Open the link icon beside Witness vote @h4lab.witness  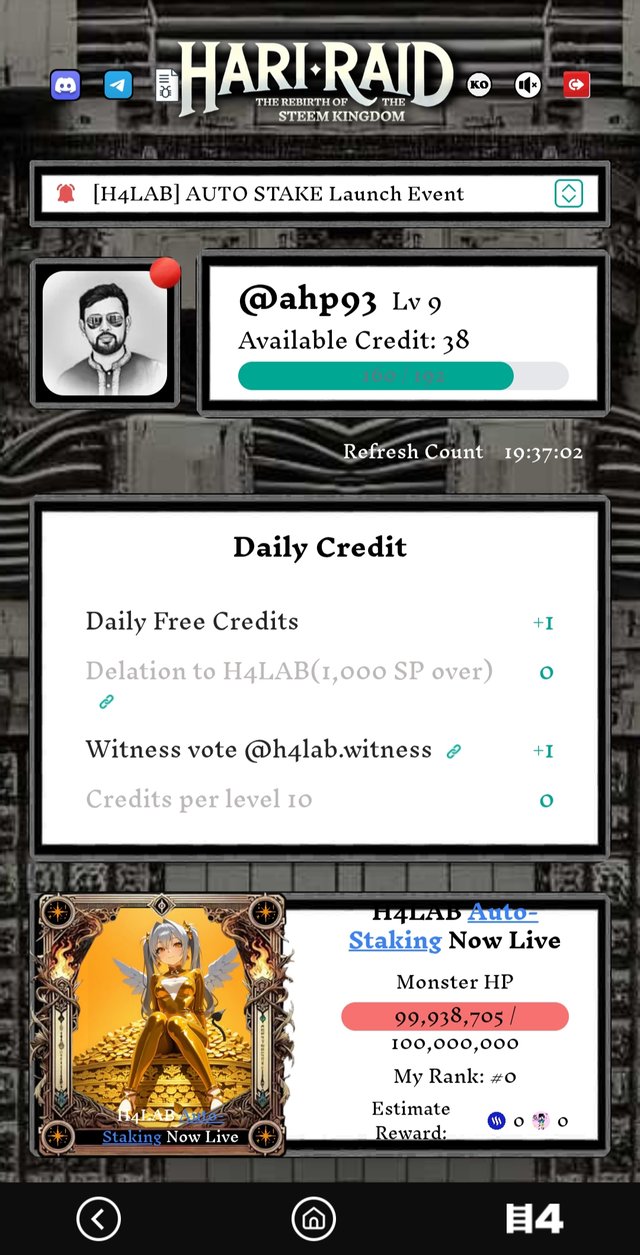454,751
